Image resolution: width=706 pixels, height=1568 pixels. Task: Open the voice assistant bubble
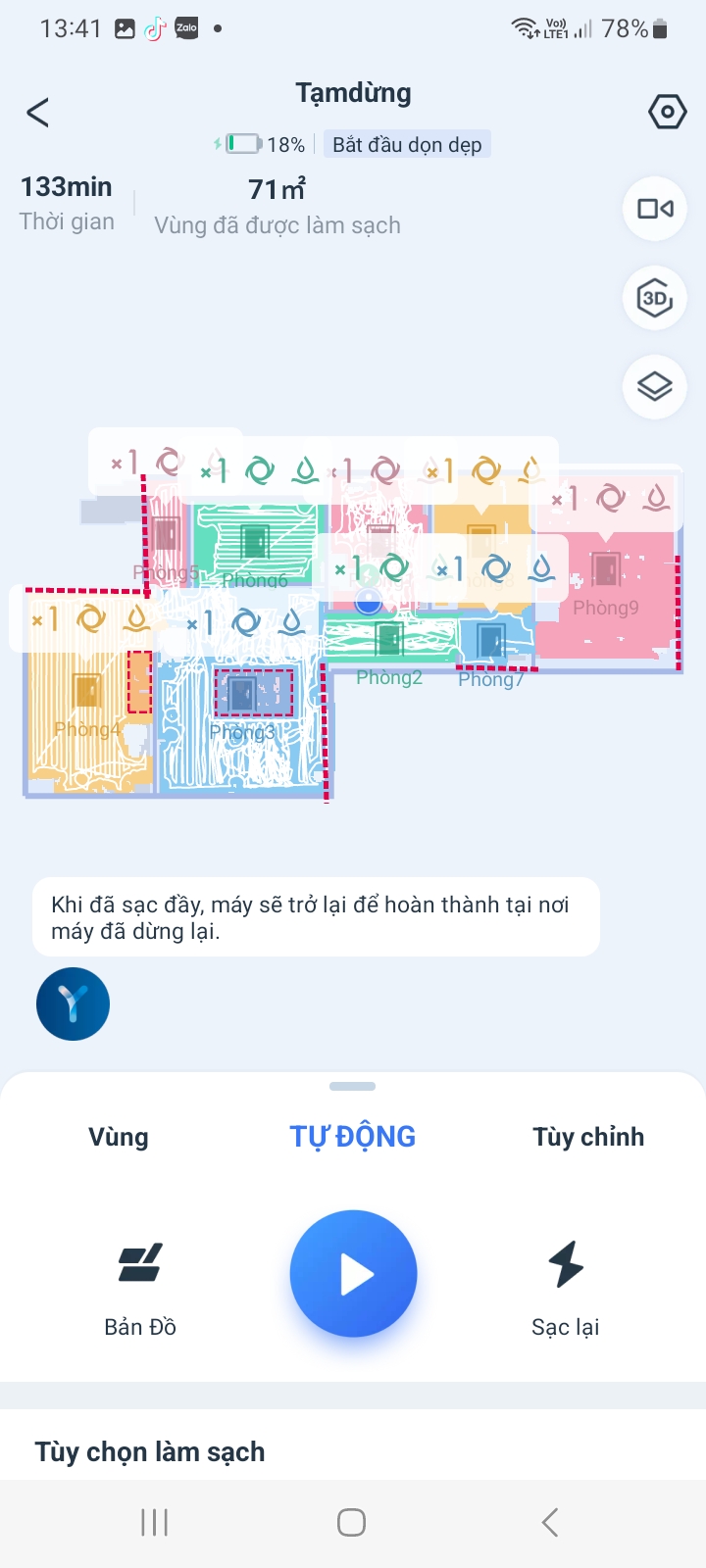[73, 1004]
